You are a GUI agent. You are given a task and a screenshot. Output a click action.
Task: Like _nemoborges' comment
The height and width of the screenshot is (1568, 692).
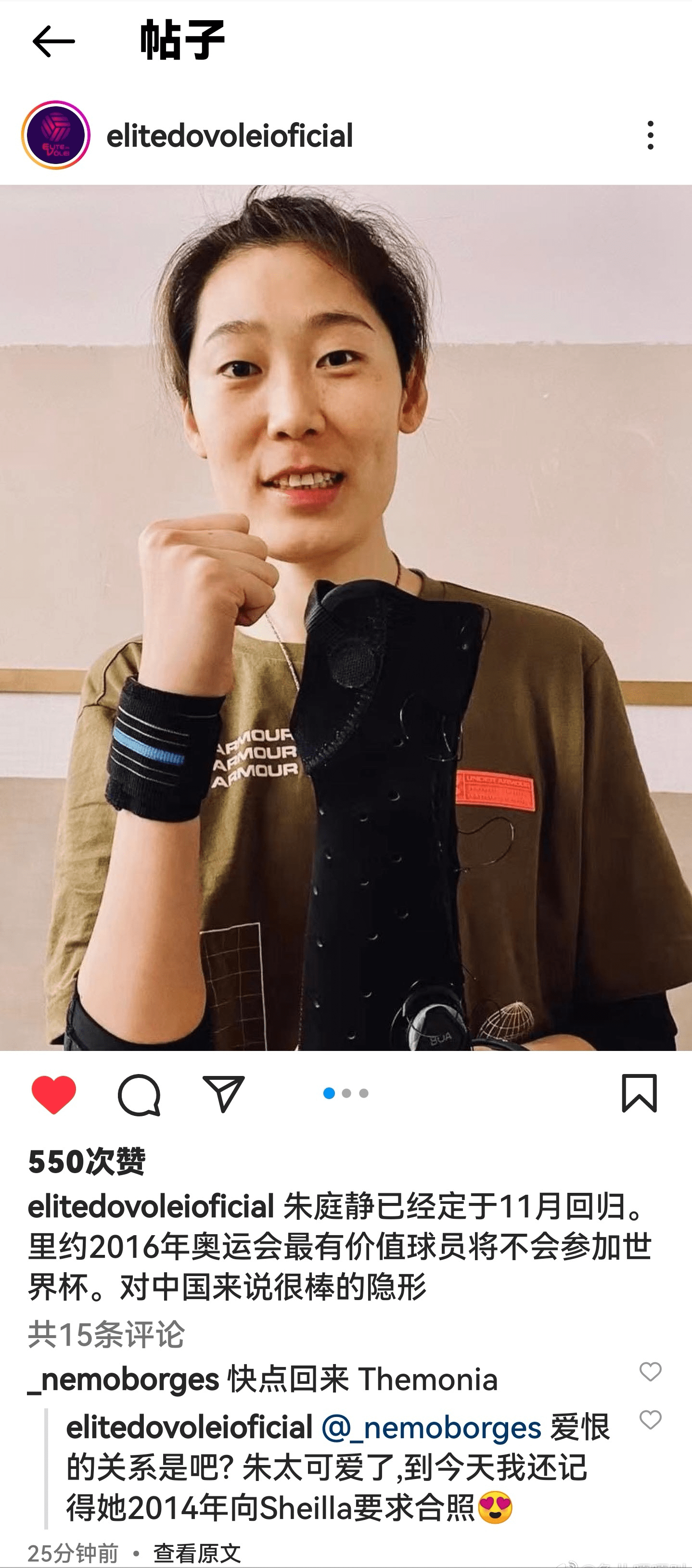click(650, 1372)
